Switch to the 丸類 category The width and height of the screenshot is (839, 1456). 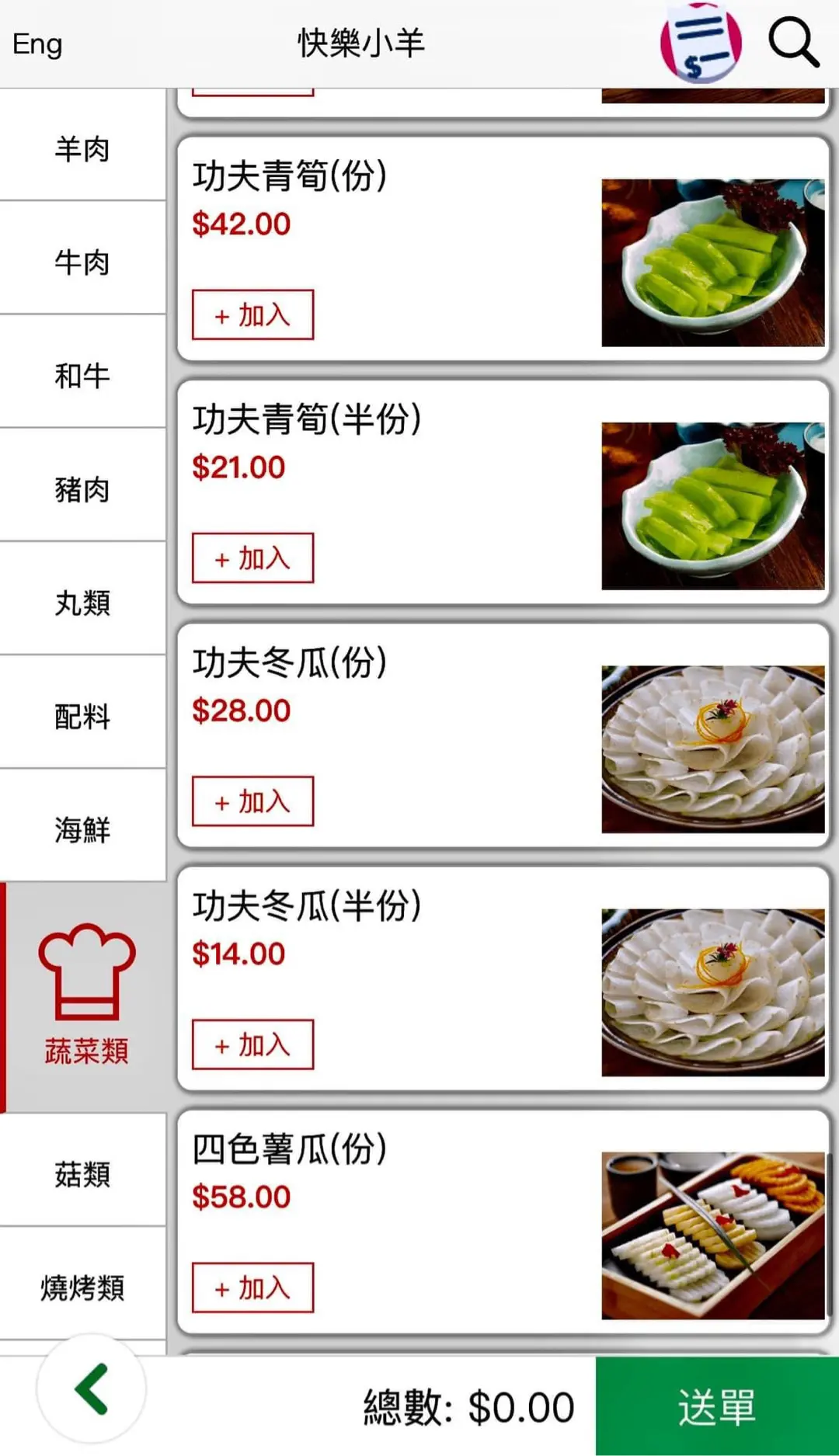click(82, 602)
